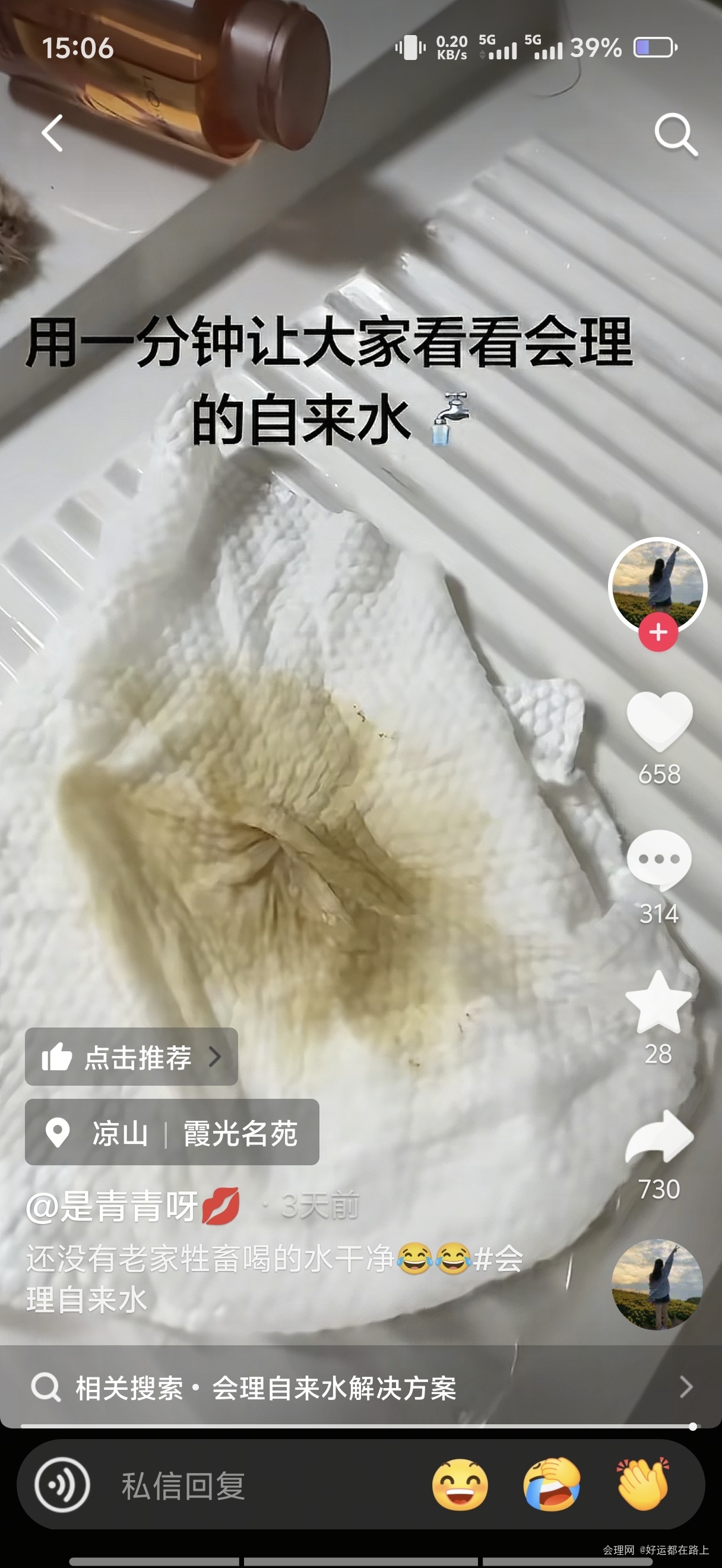This screenshot has width=722, height=1568.
Task: Open the author's profile avatar
Action: tap(657, 585)
